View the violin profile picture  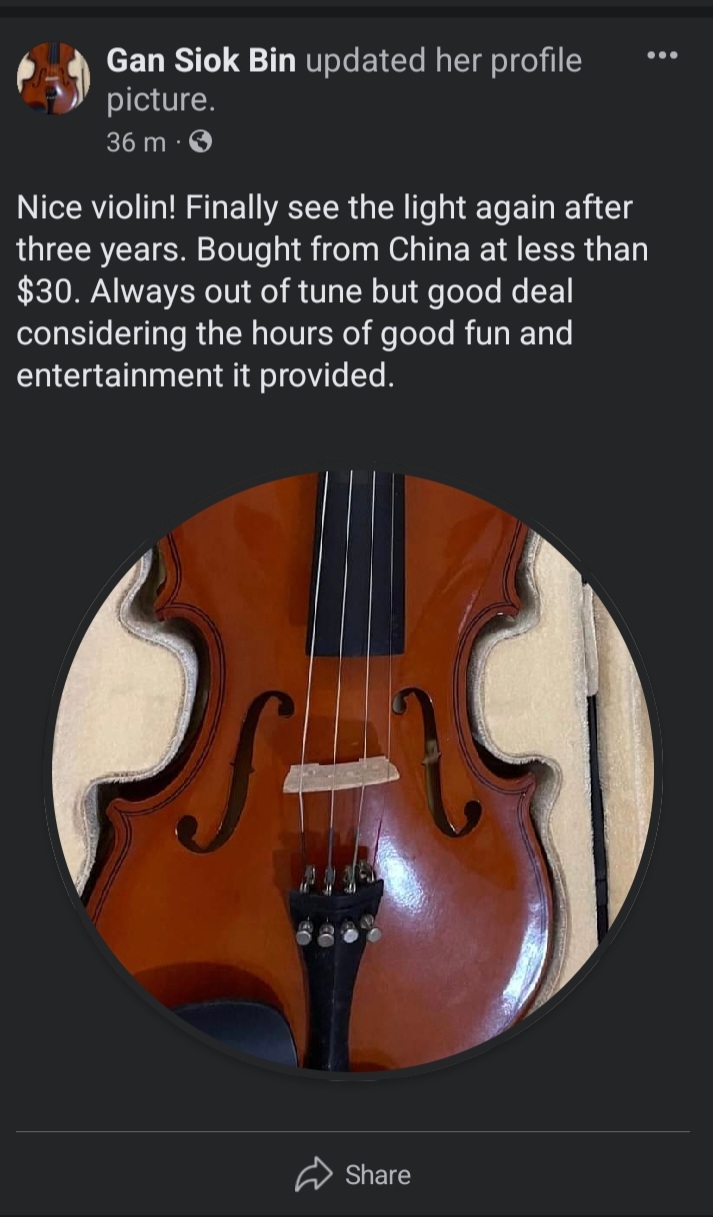click(x=355, y=770)
